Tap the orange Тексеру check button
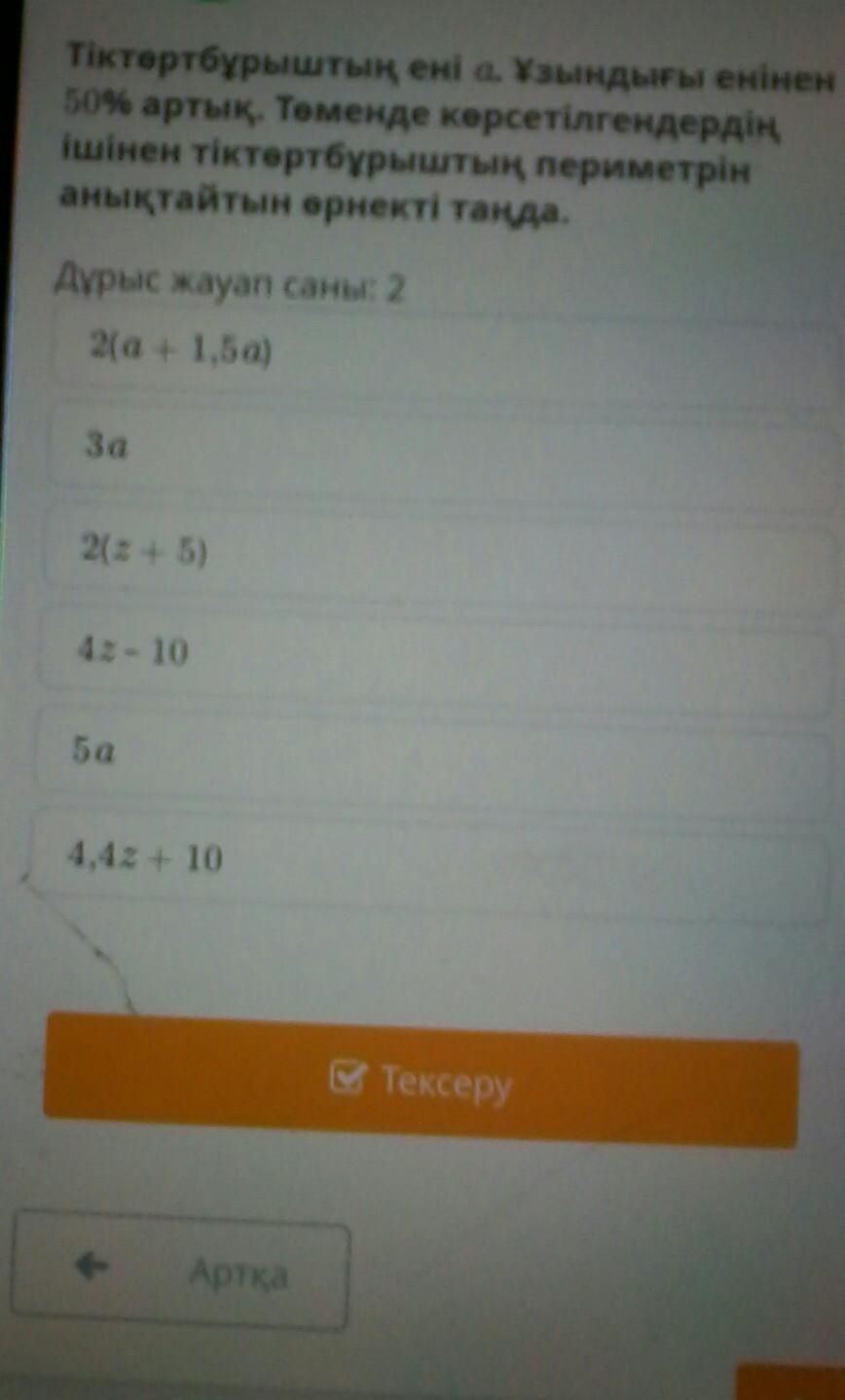The image size is (845, 1400). (x=421, y=1080)
